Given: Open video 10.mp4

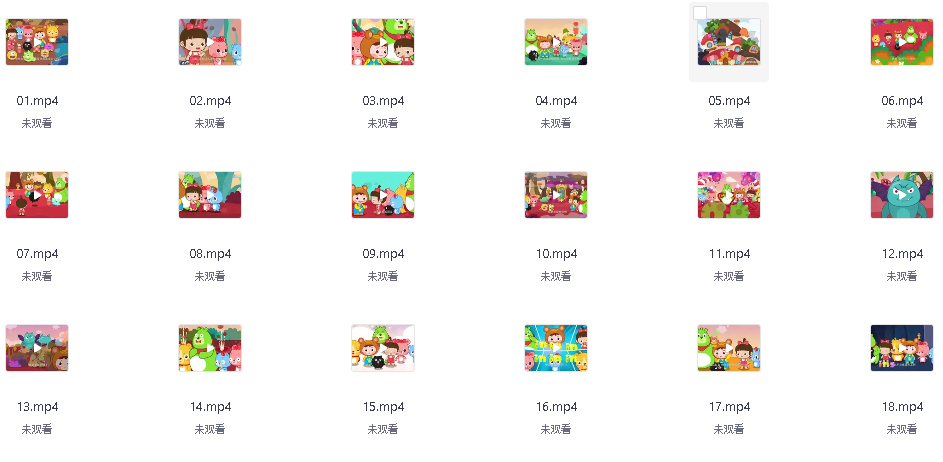Looking at the screenshot, I should 556,195.
